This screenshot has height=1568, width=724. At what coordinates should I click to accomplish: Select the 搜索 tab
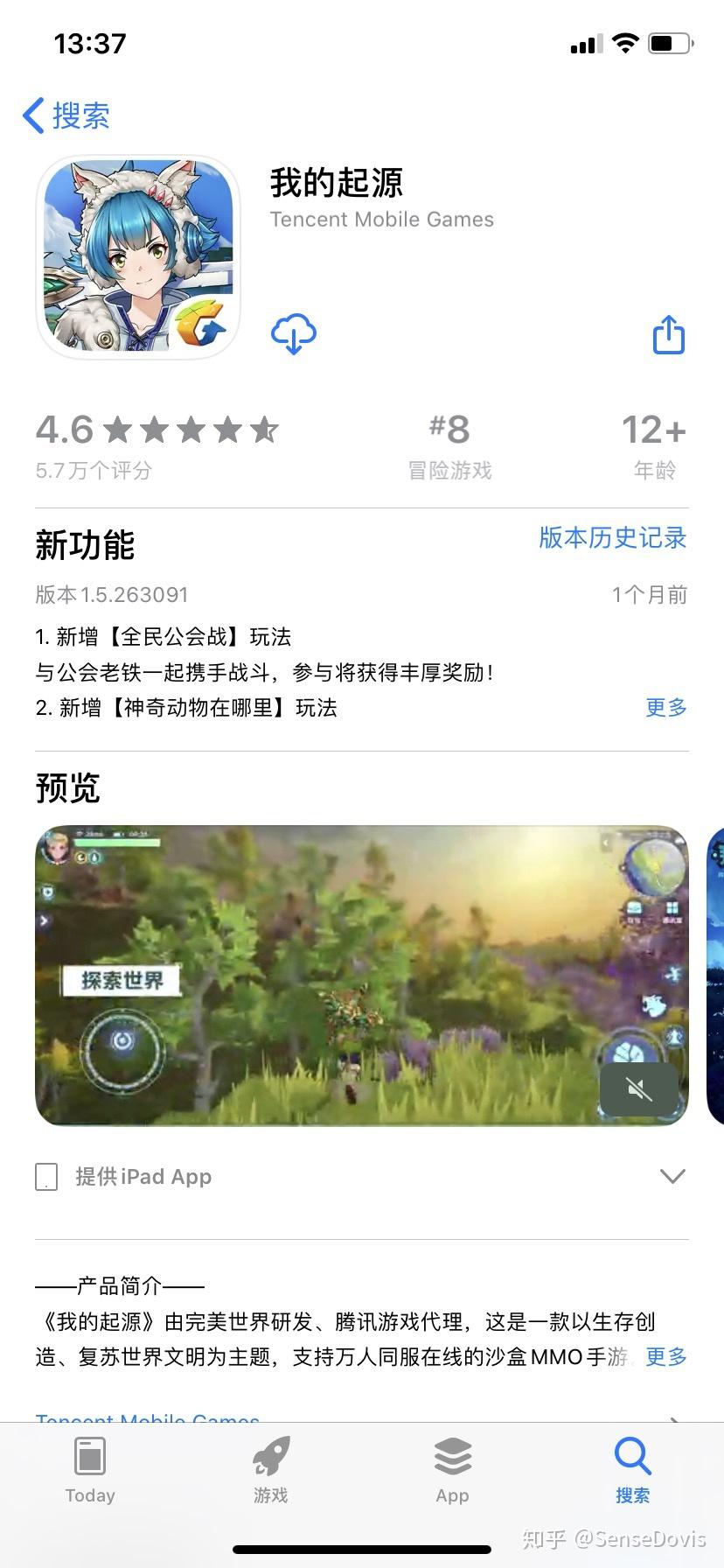632,1472
